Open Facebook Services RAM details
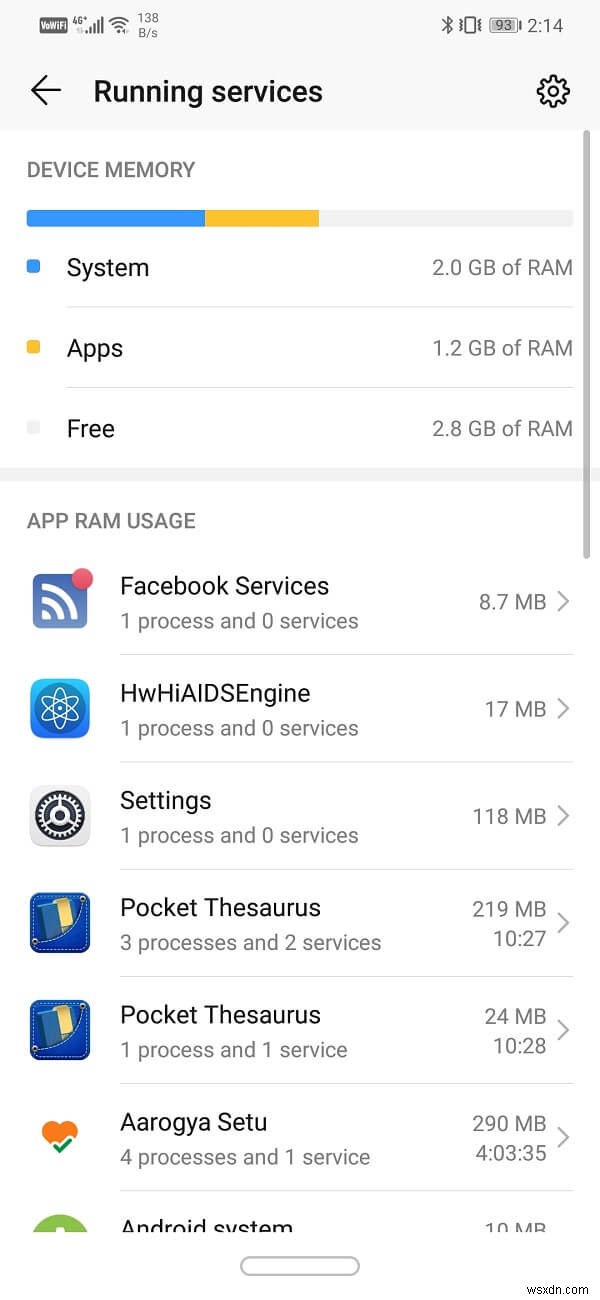This screenshot has height=1300, width=600. (300, 602)
